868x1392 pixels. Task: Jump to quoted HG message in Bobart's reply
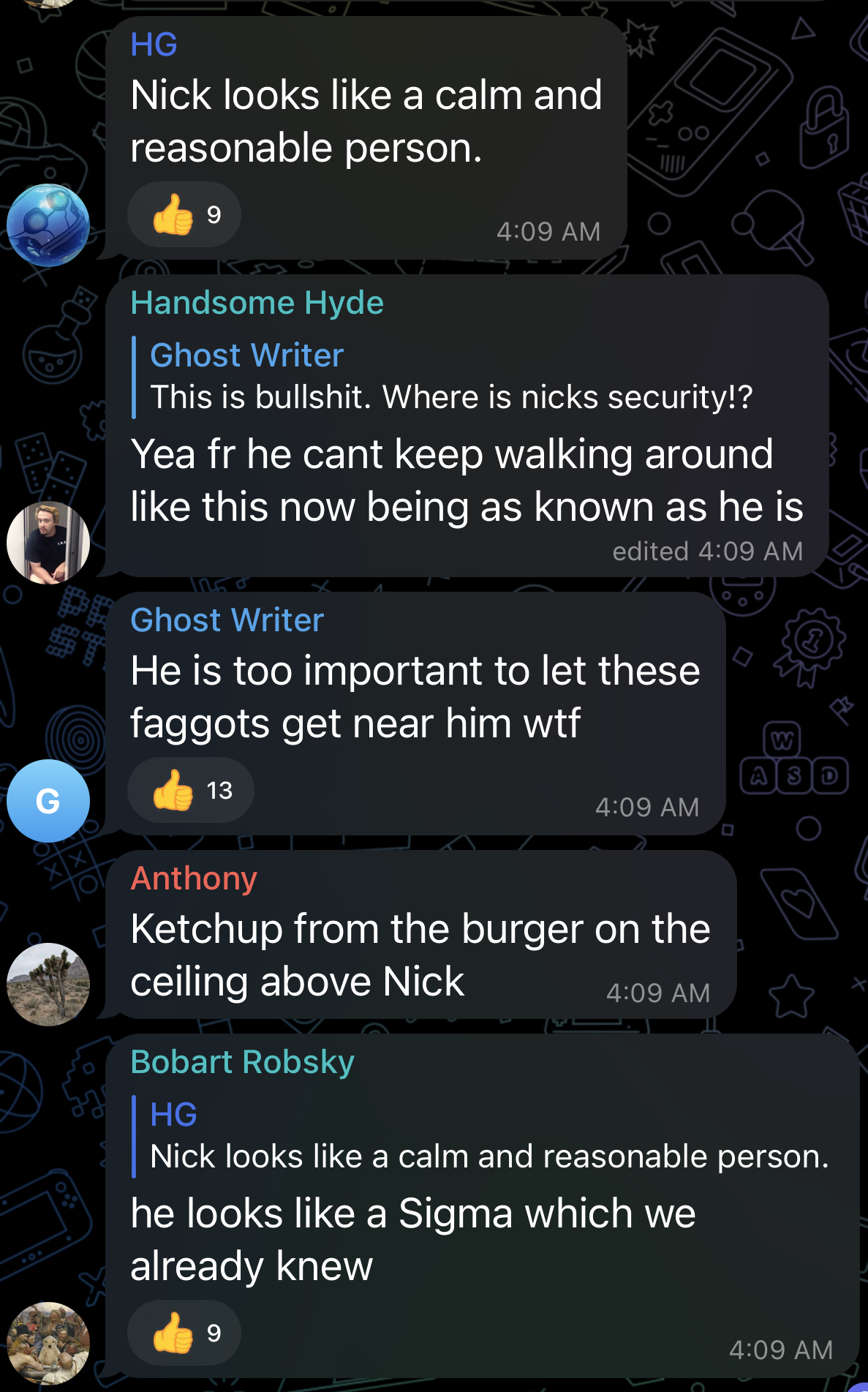483,1137
